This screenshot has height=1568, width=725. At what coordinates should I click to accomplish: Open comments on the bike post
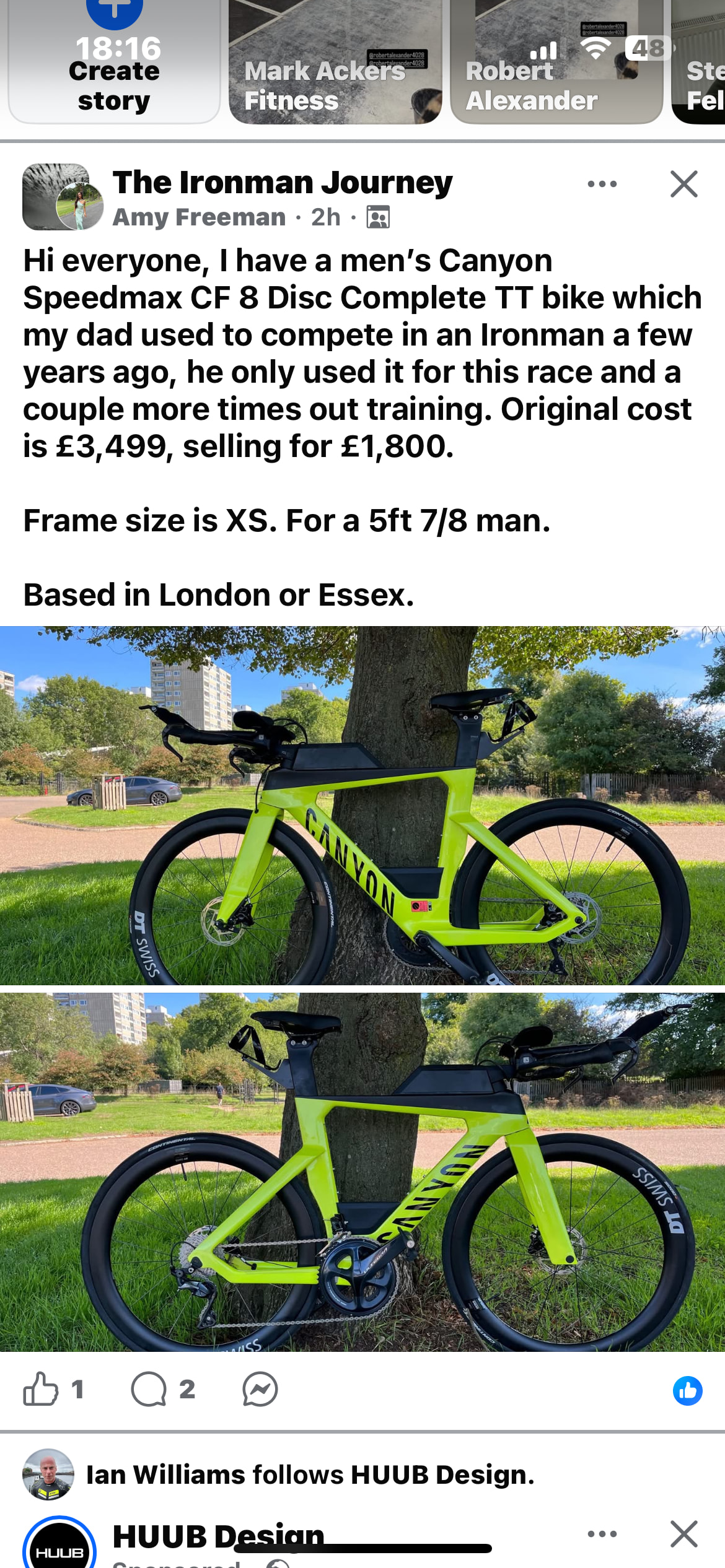[149, 1389]
